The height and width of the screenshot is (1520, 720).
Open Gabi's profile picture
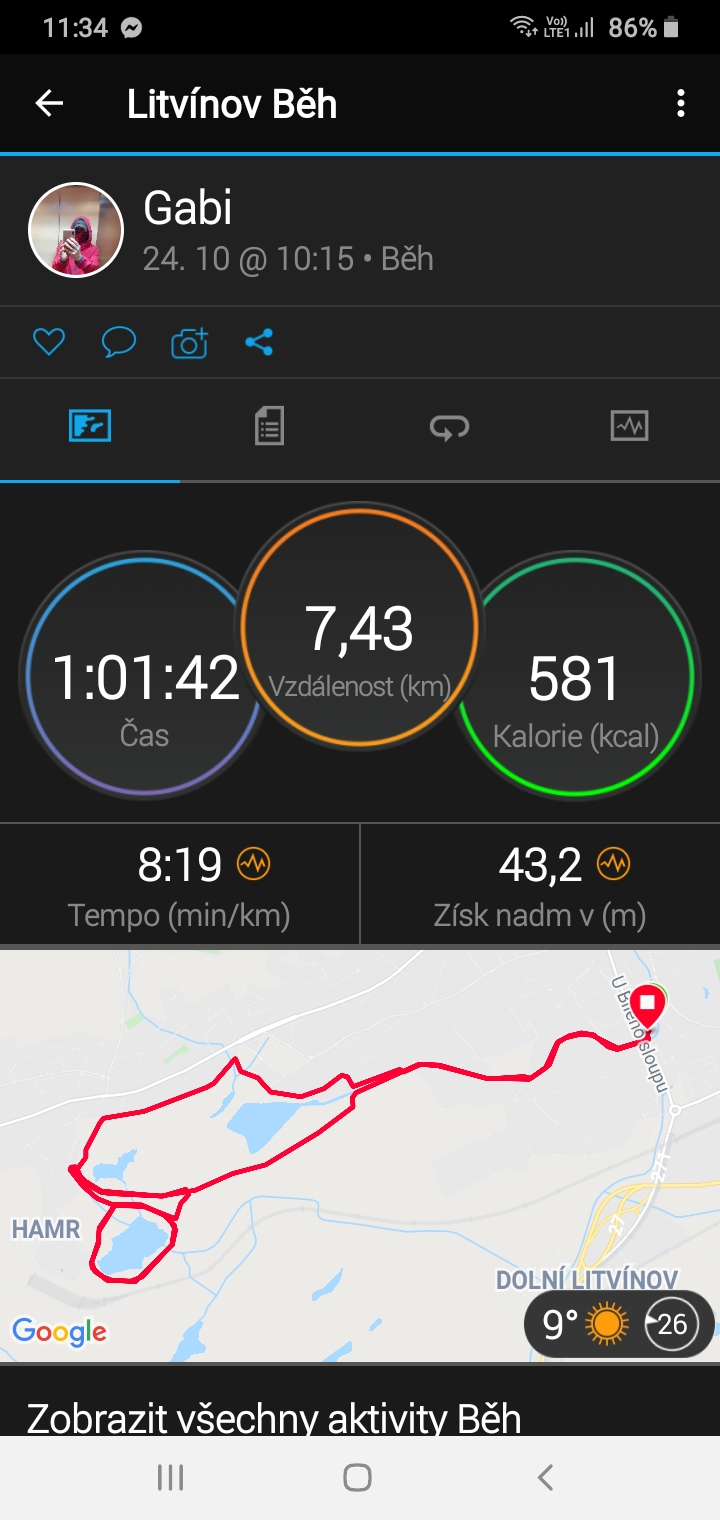coord(76,230)
